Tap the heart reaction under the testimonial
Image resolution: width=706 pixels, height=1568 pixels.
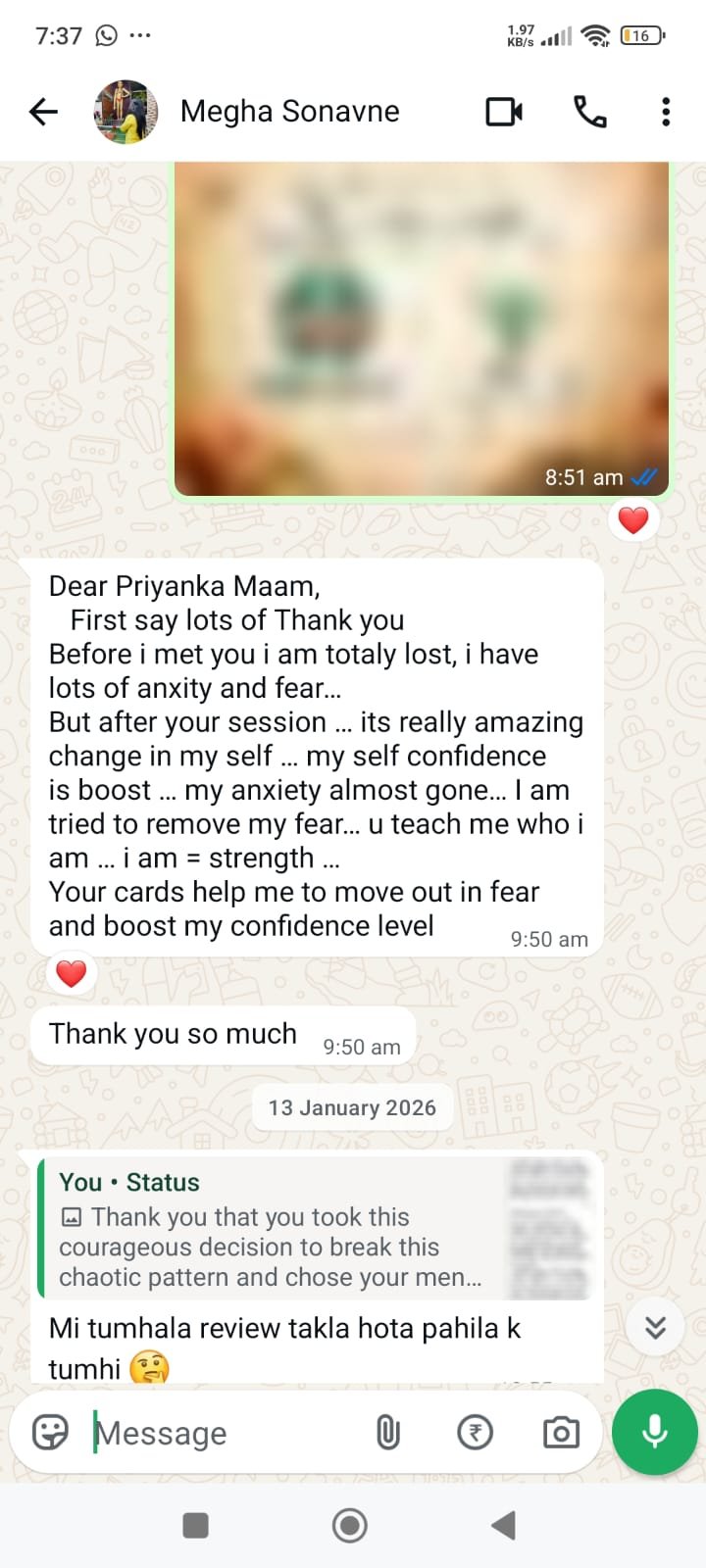point(69,973)
